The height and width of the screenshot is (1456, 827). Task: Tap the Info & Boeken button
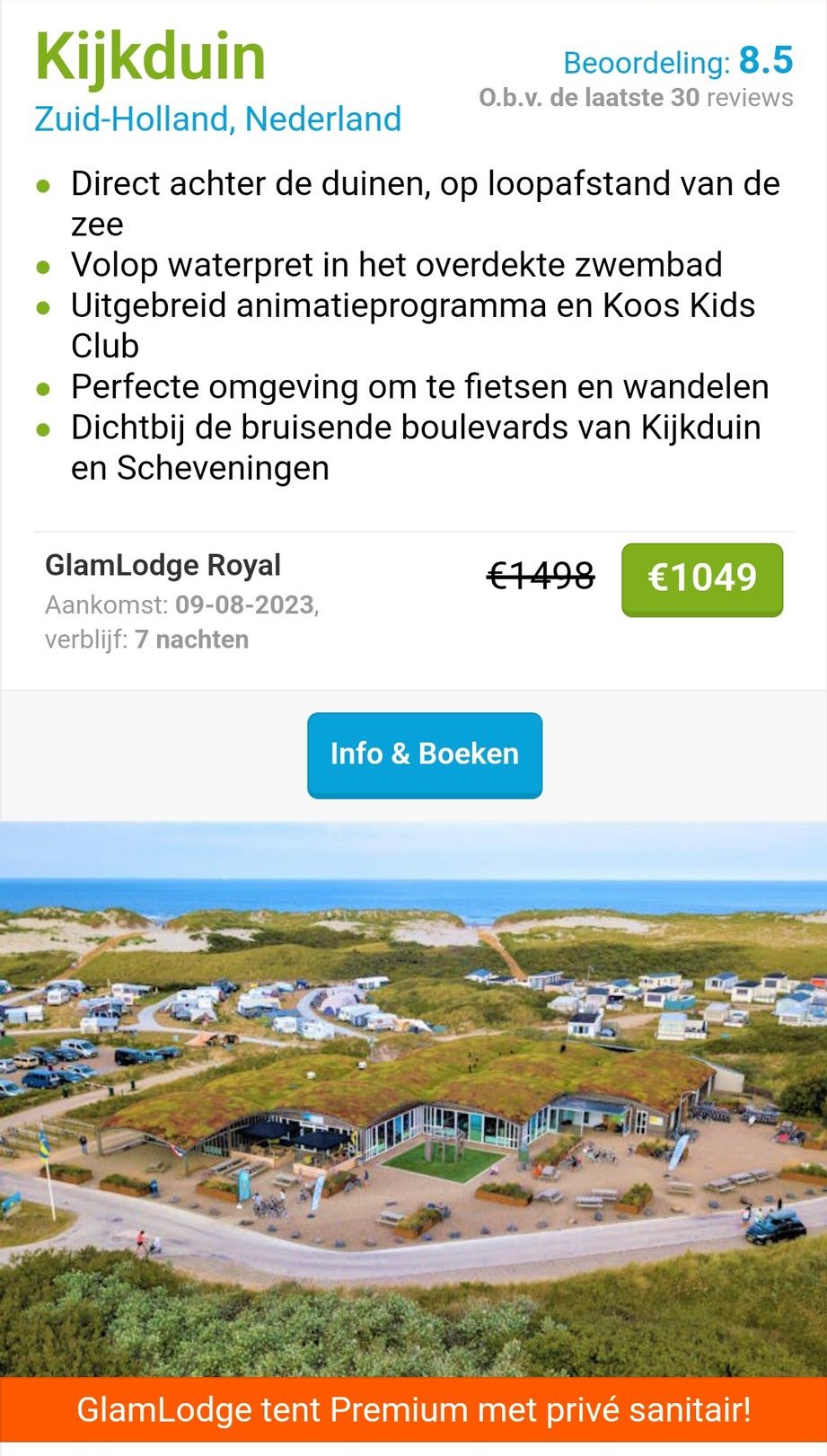(425, 754)
